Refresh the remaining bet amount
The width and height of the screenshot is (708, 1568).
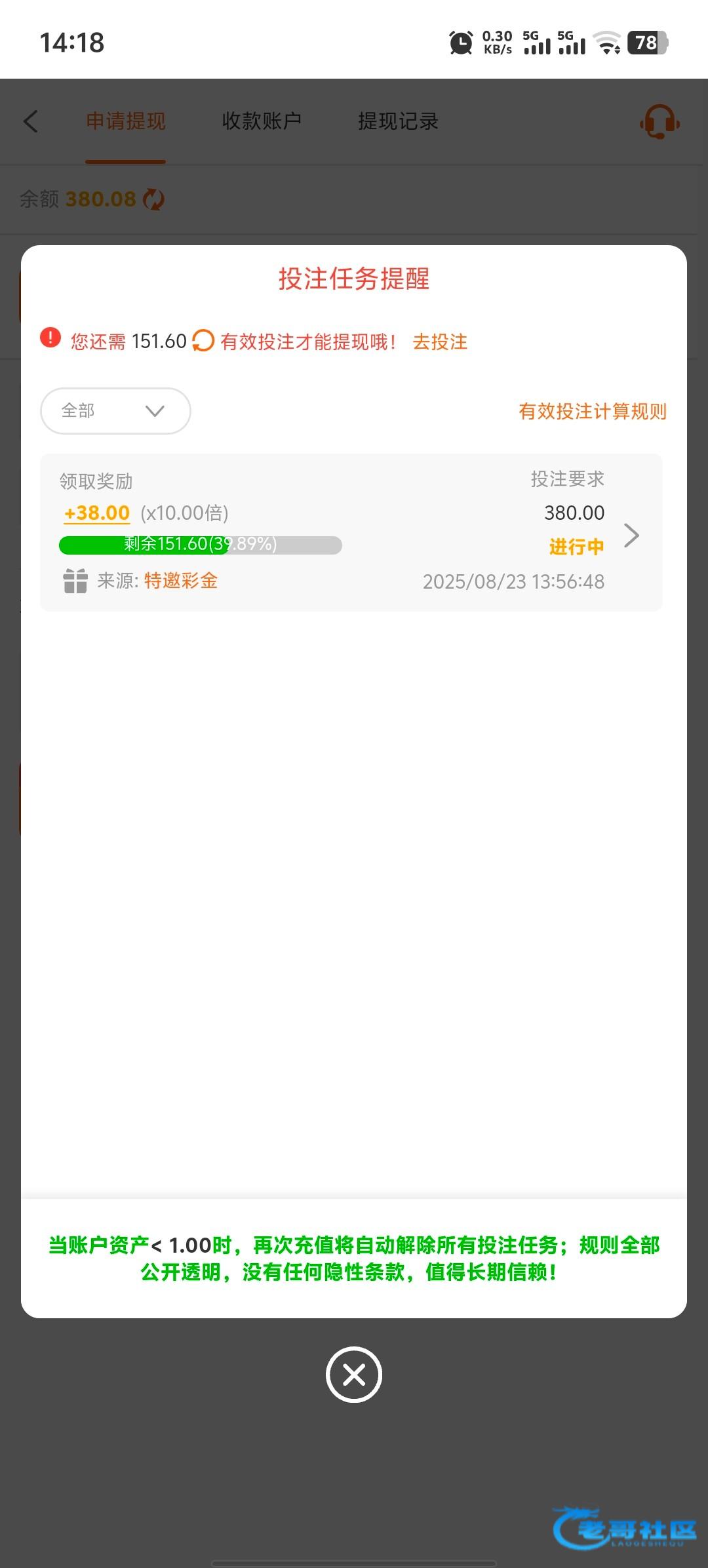tap(203, 341)
